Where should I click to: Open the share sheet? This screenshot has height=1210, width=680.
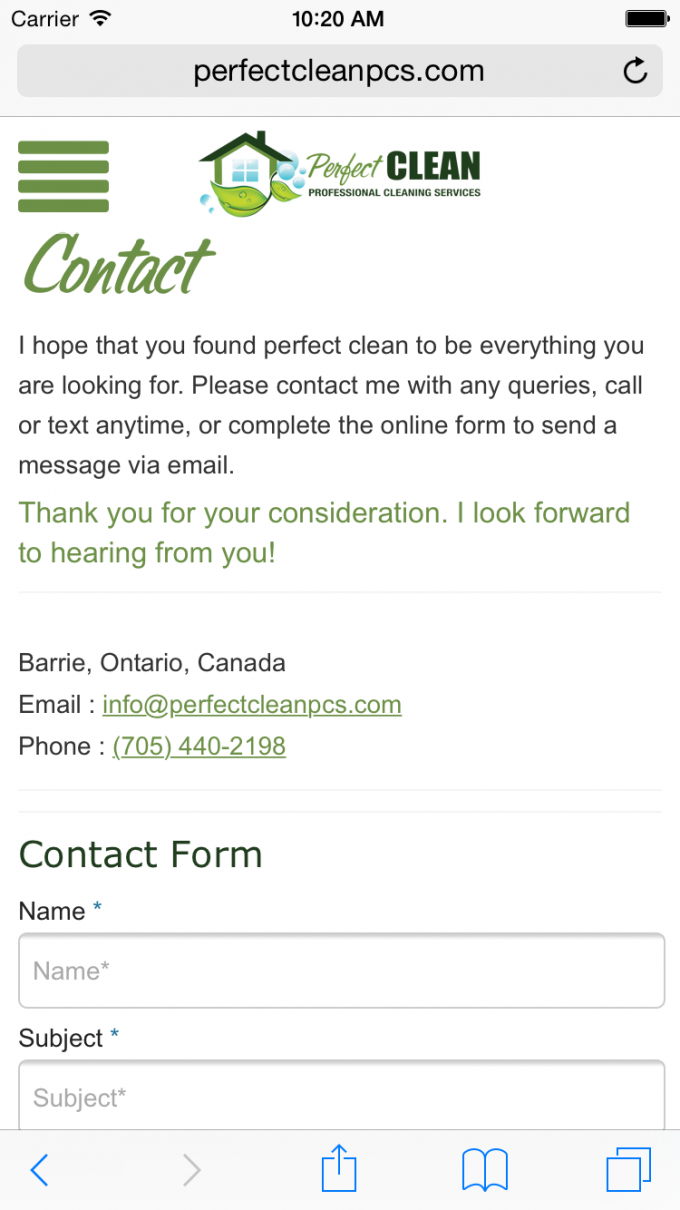click(x=339, y=1167)
